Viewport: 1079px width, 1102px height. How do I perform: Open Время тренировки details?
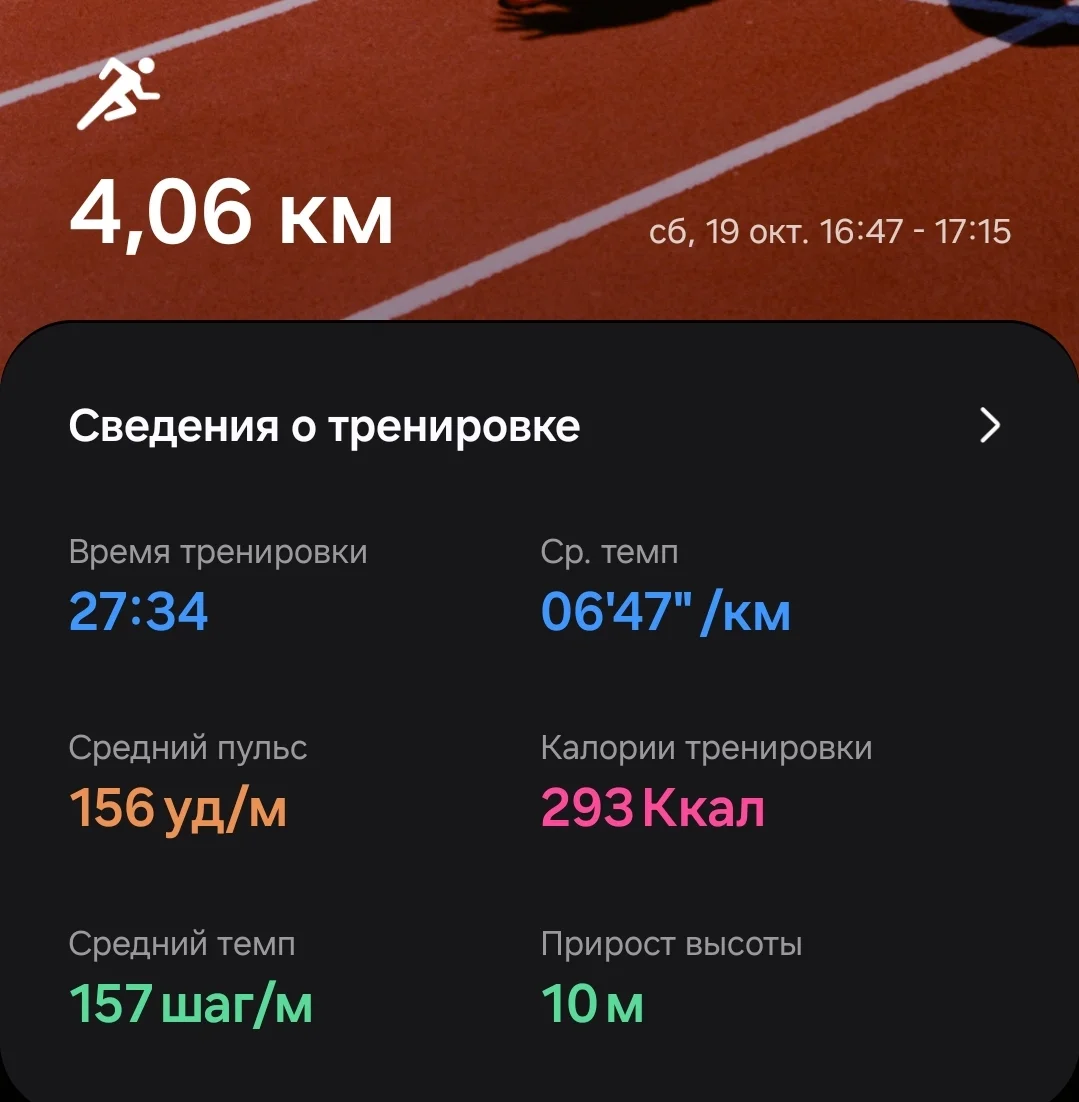(x=218, y=551)
